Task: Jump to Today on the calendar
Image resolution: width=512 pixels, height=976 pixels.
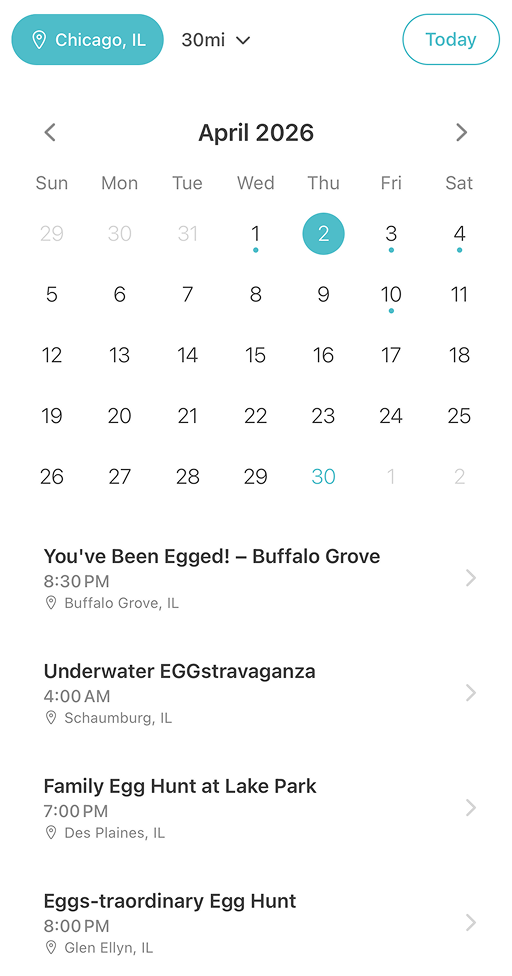Action: point(451,40)
